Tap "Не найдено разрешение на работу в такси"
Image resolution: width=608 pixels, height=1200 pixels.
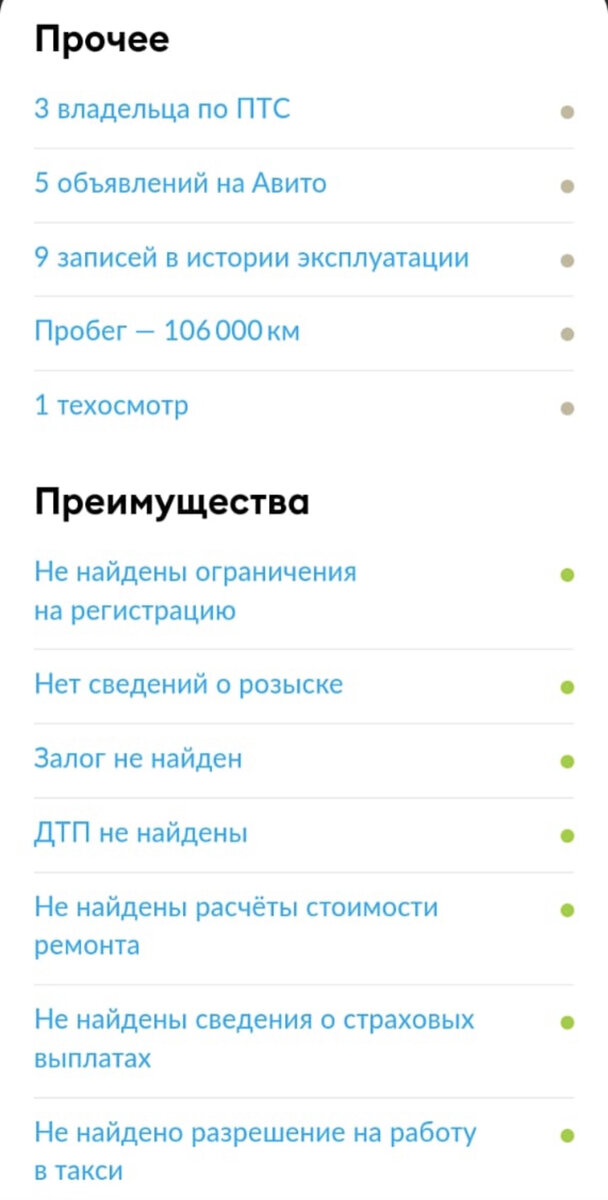[255, 1151]
